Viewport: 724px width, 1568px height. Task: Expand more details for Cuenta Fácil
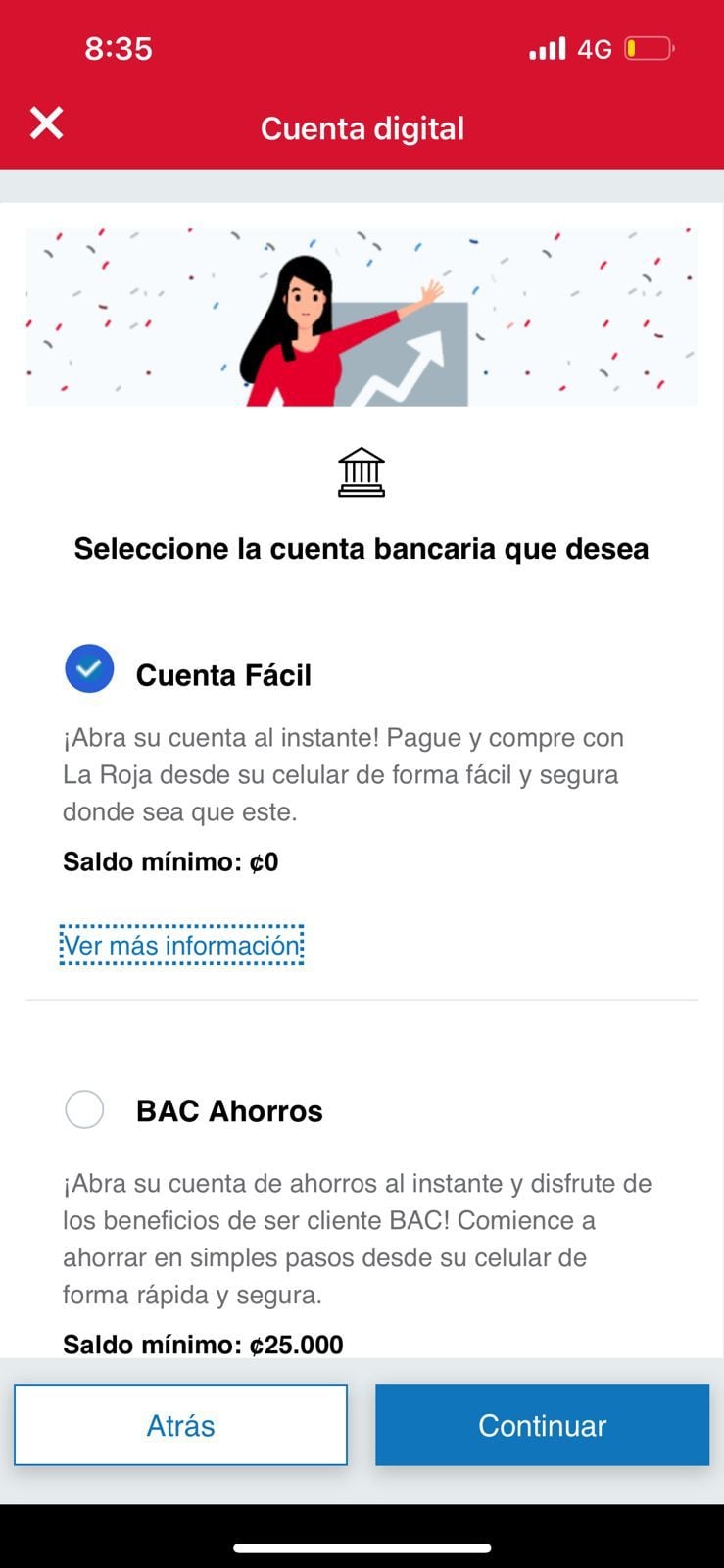[x=183, y=945]
